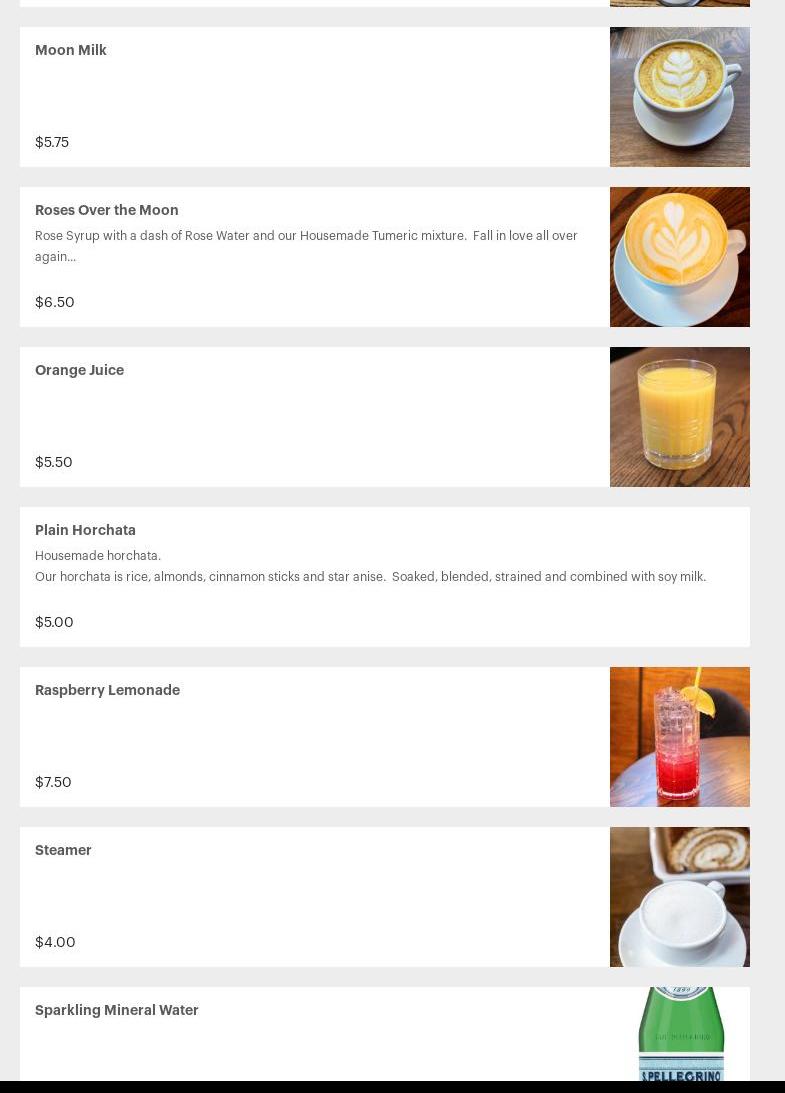785x1093 pixels.
Task: Select the Raspberry Lemonade card
Action: pos(108,691)
